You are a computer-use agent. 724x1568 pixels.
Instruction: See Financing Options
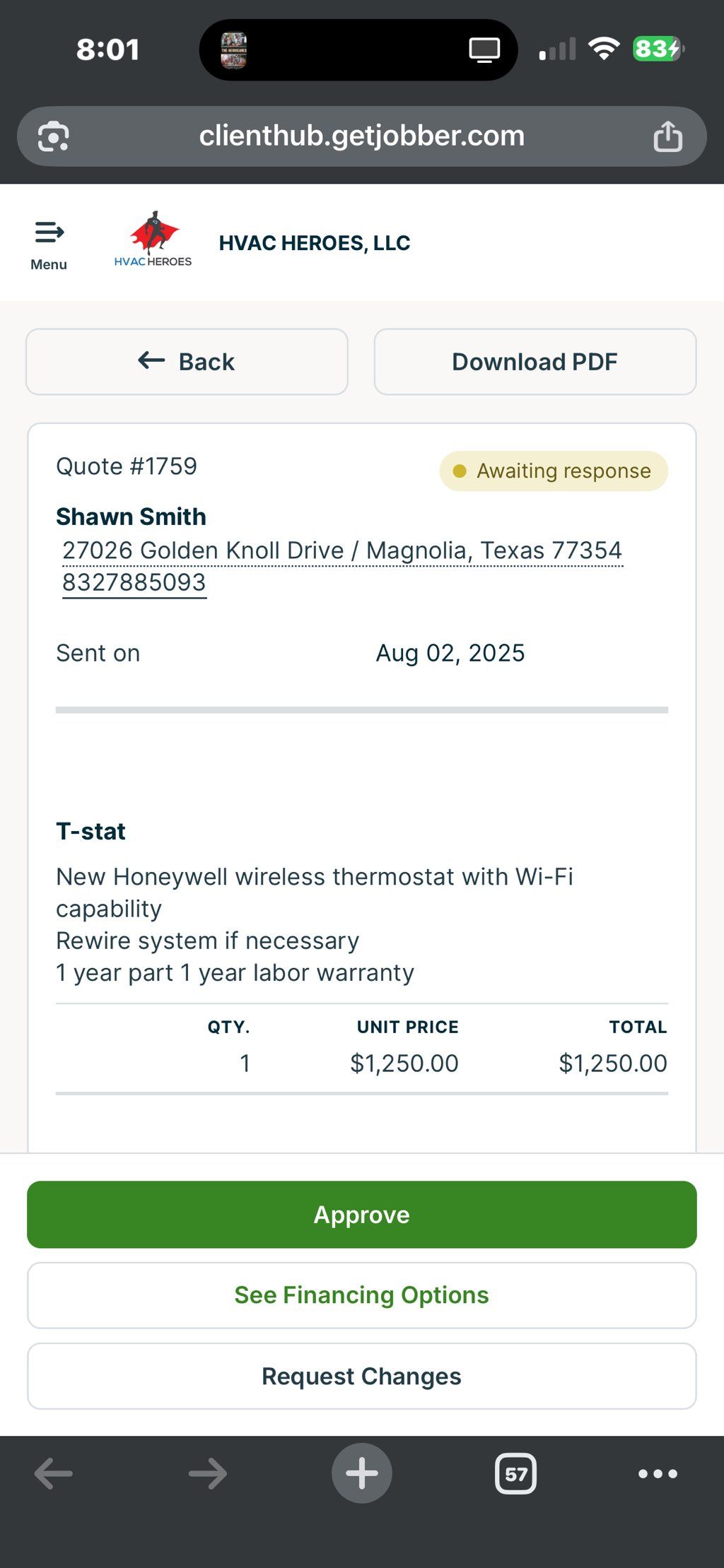362,1295
